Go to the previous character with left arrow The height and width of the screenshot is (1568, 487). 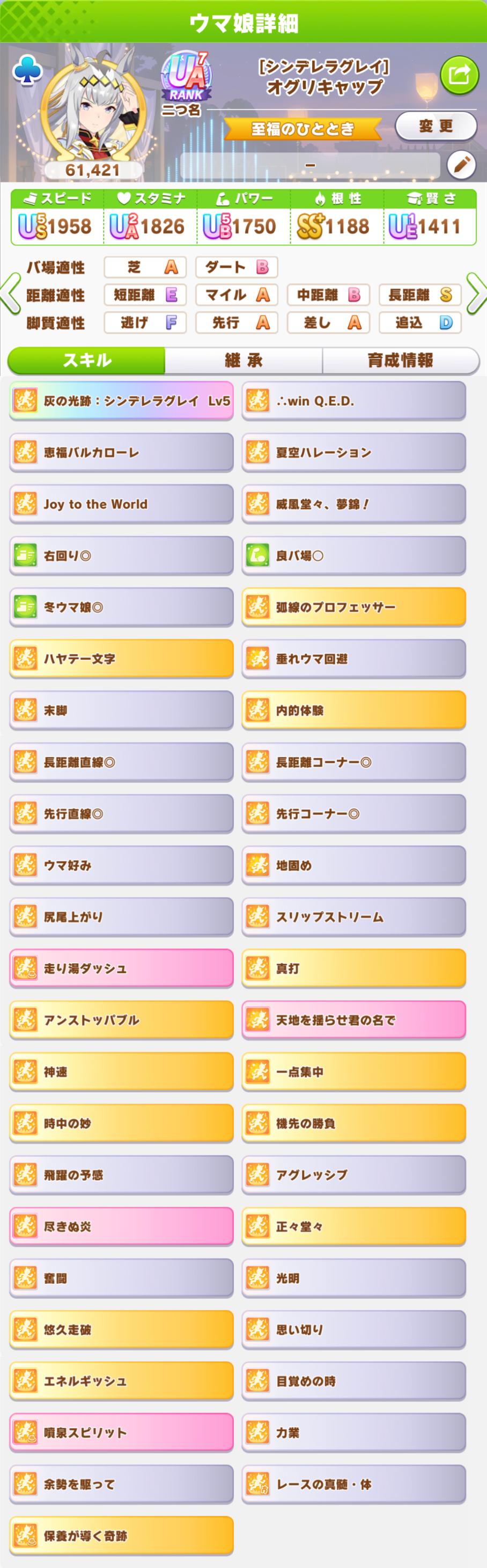[10, 295]
